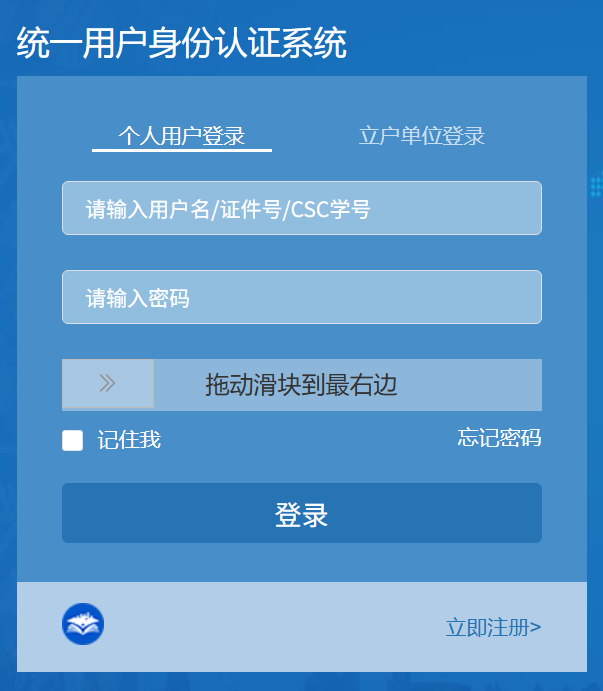
Task: Focus the username/ID number input field
Action: 301,208
